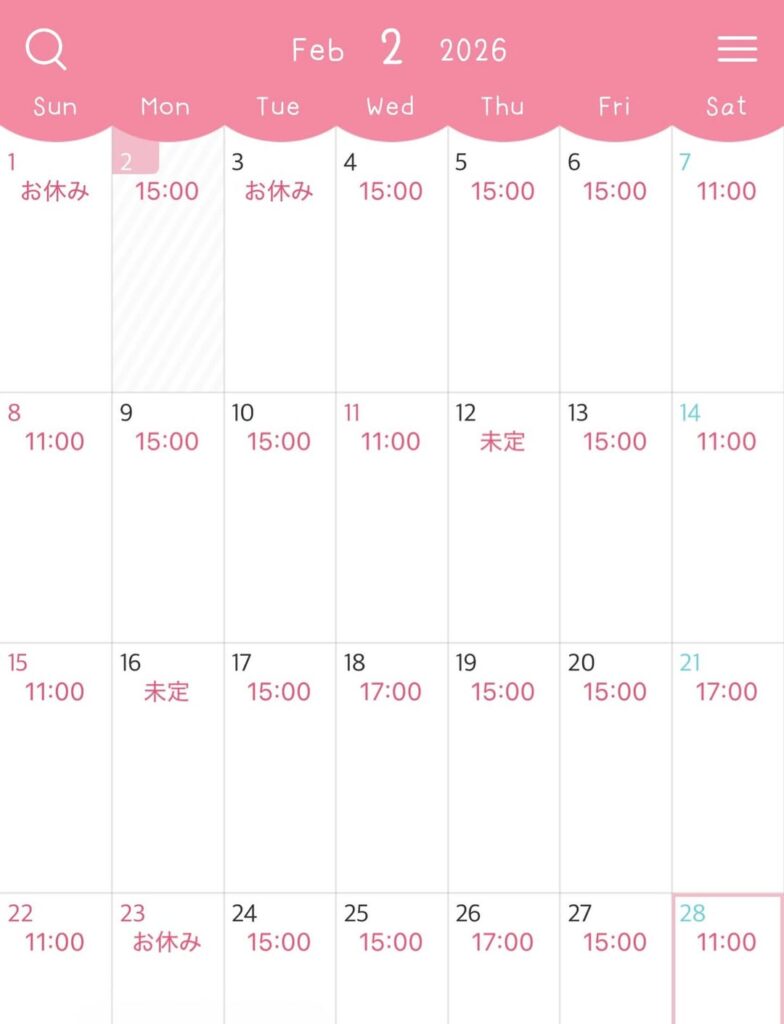This screenshot has height=1024, width=784.
Task: Select February 23 marked お休み
Action: click(168, 960)
